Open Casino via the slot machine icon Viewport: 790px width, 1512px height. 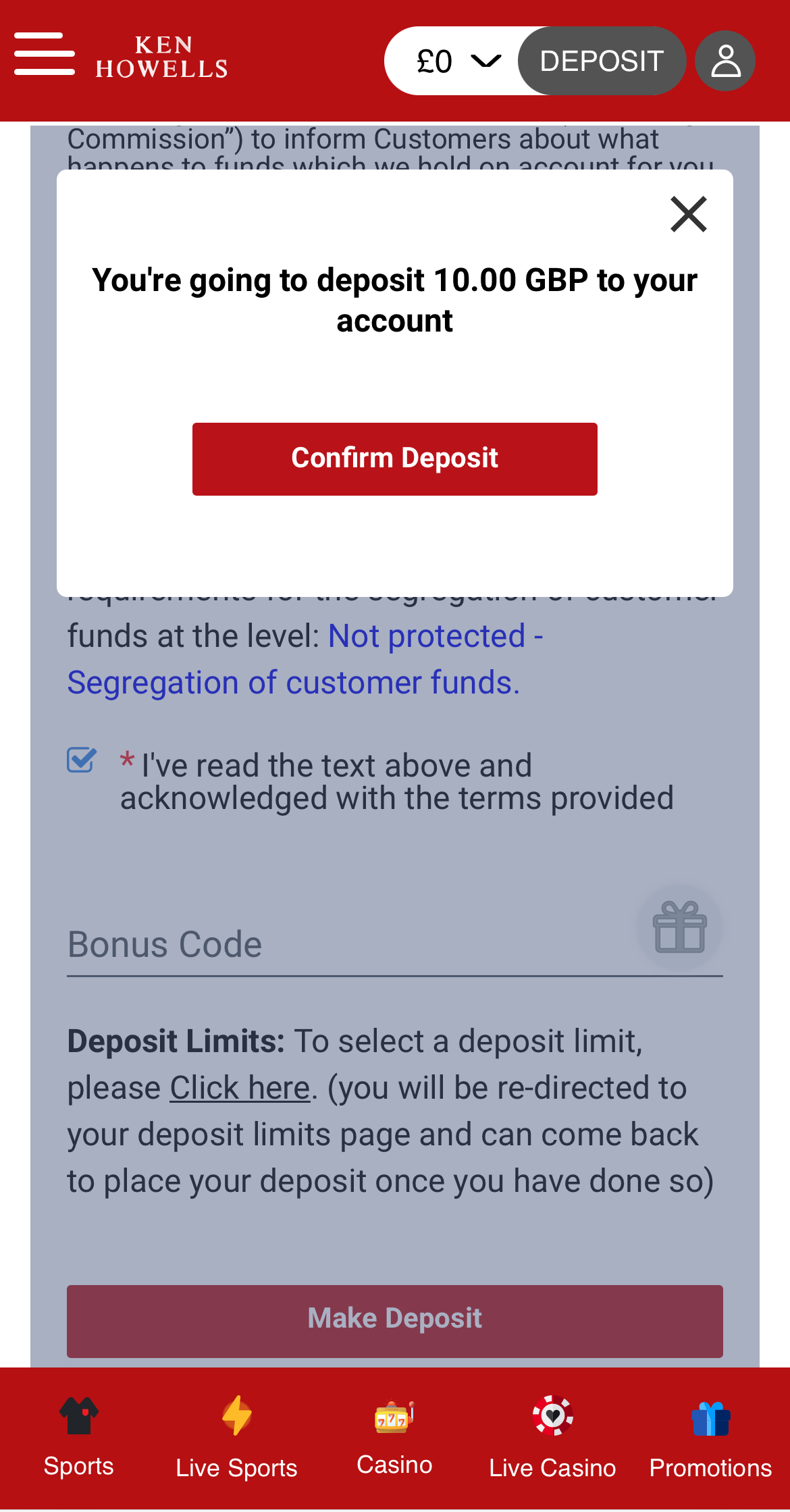394,1417
